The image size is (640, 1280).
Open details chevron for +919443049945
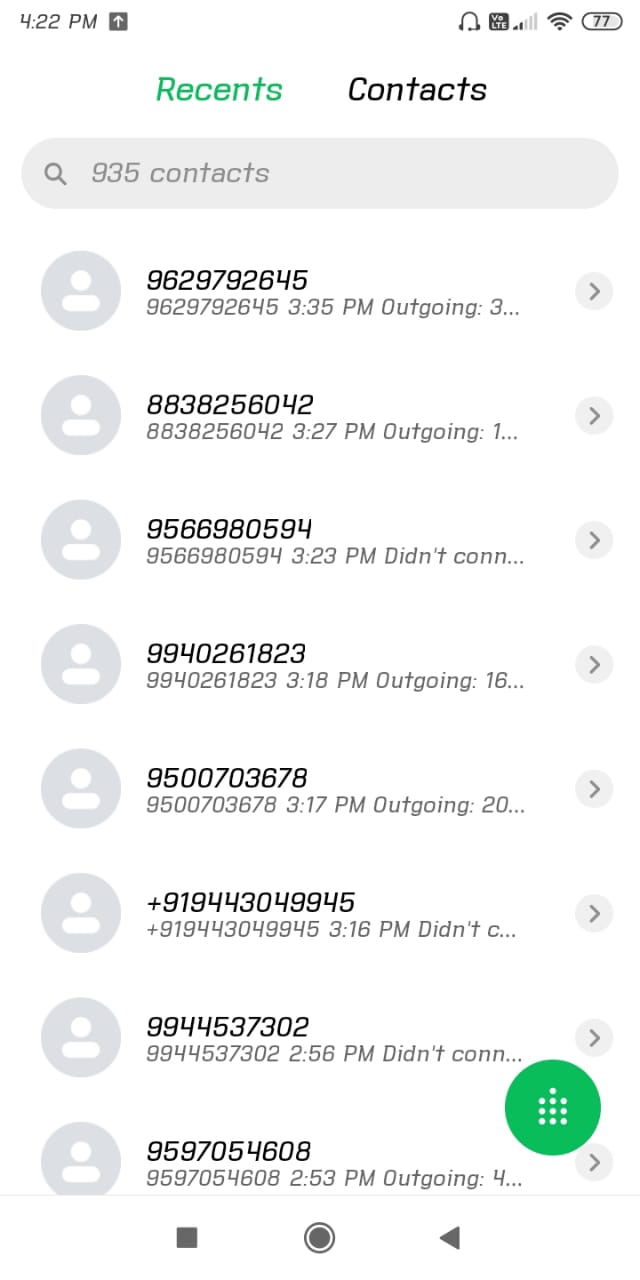594,913
